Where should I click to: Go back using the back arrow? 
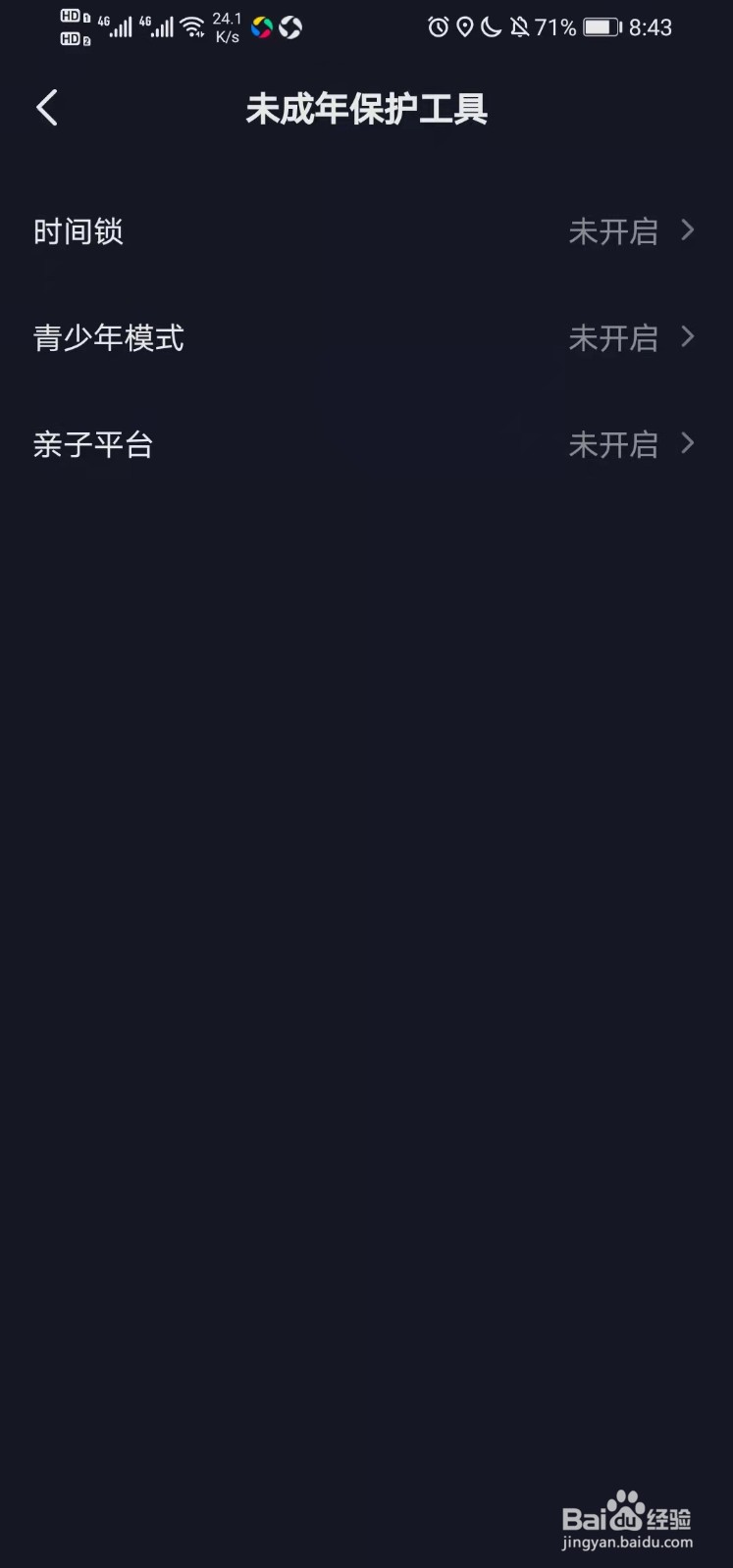point(47,108)
